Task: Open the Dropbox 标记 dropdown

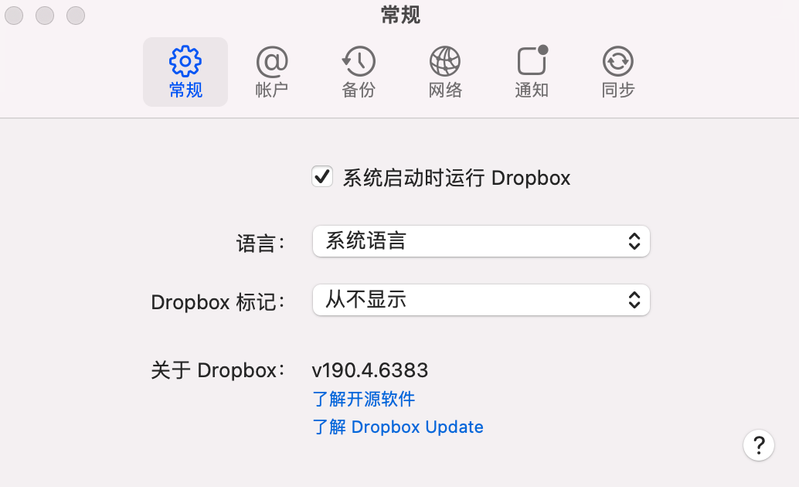Action: [481, 300]
